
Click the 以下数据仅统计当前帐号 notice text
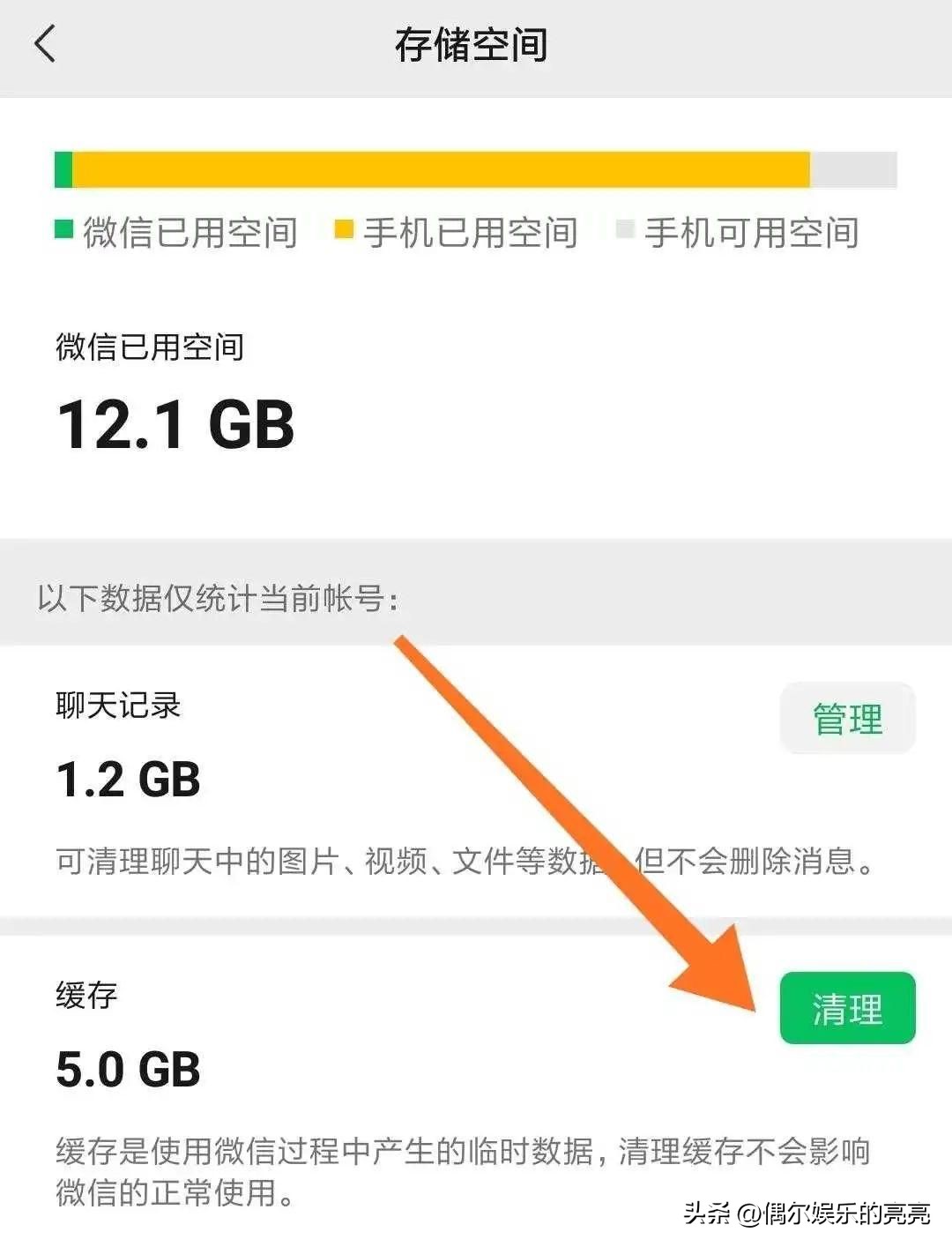(219, 600)
